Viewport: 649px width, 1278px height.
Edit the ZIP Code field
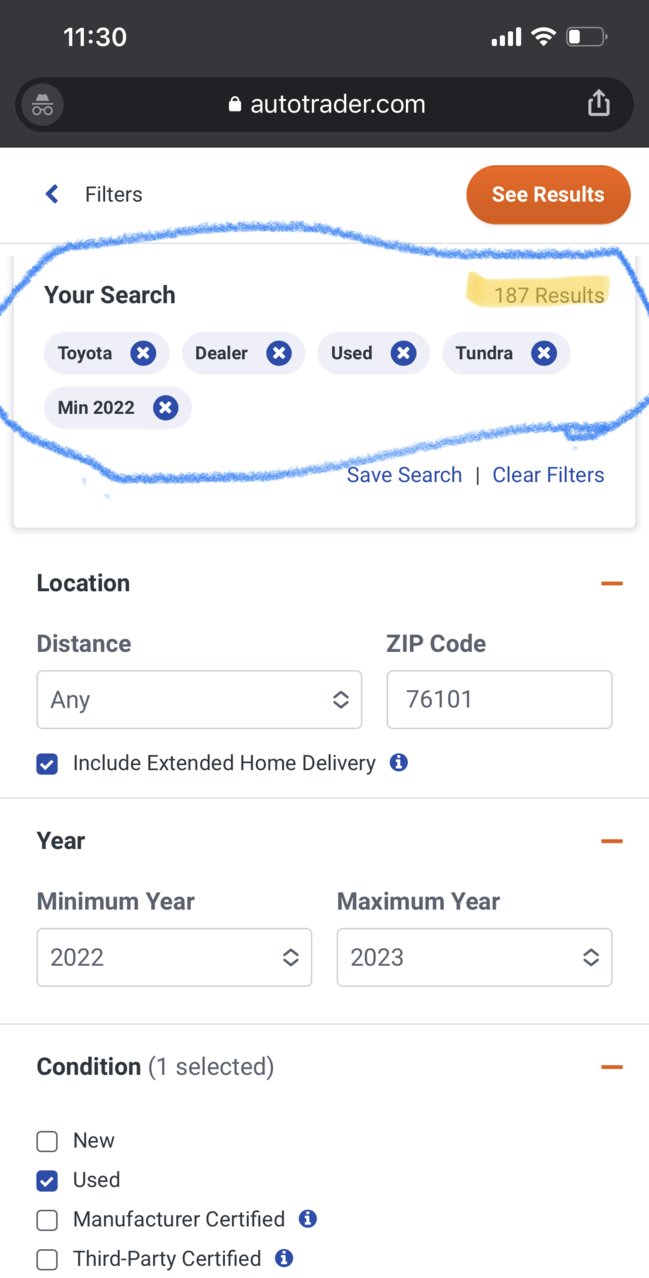499,699
